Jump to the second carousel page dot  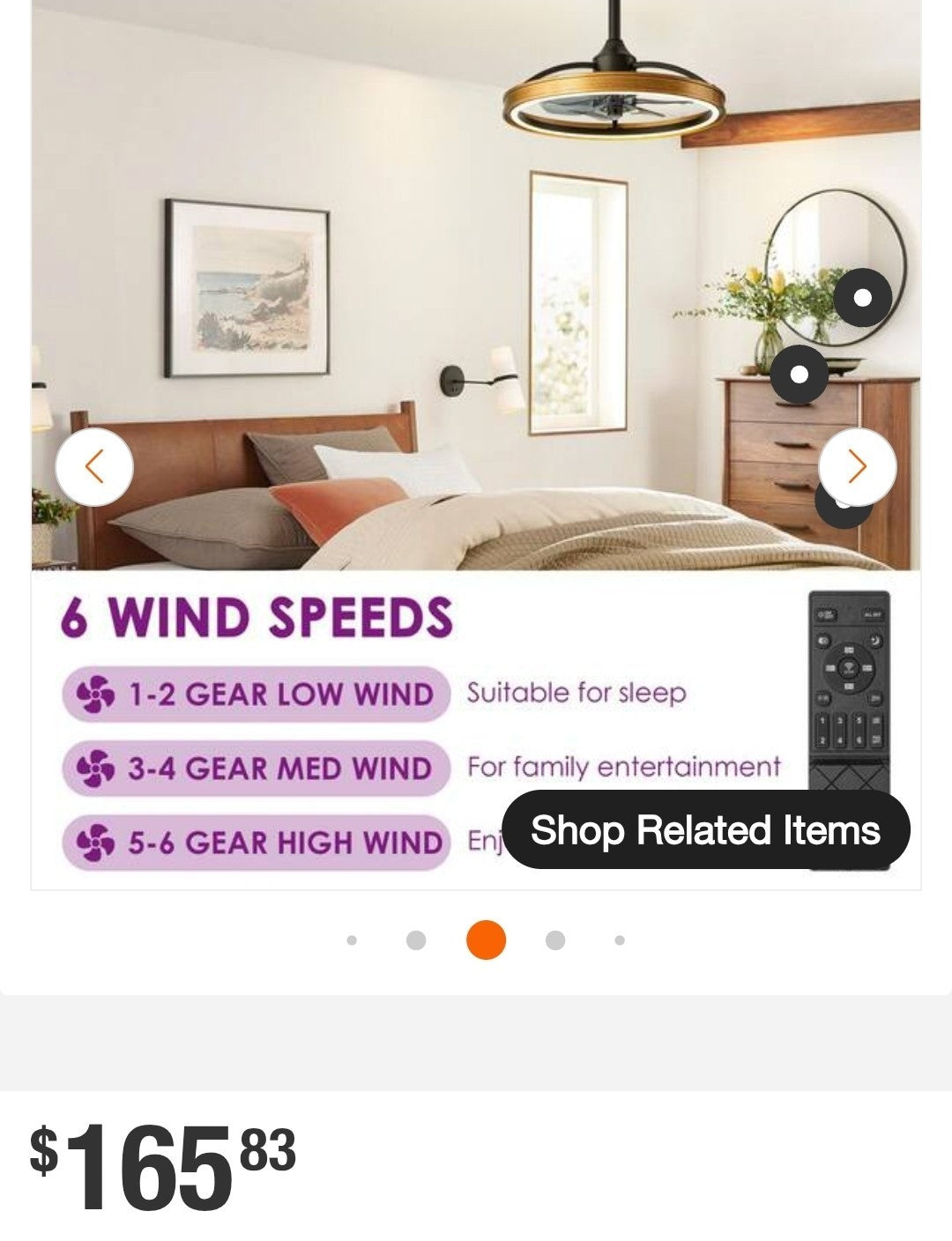tap(416, 940)
